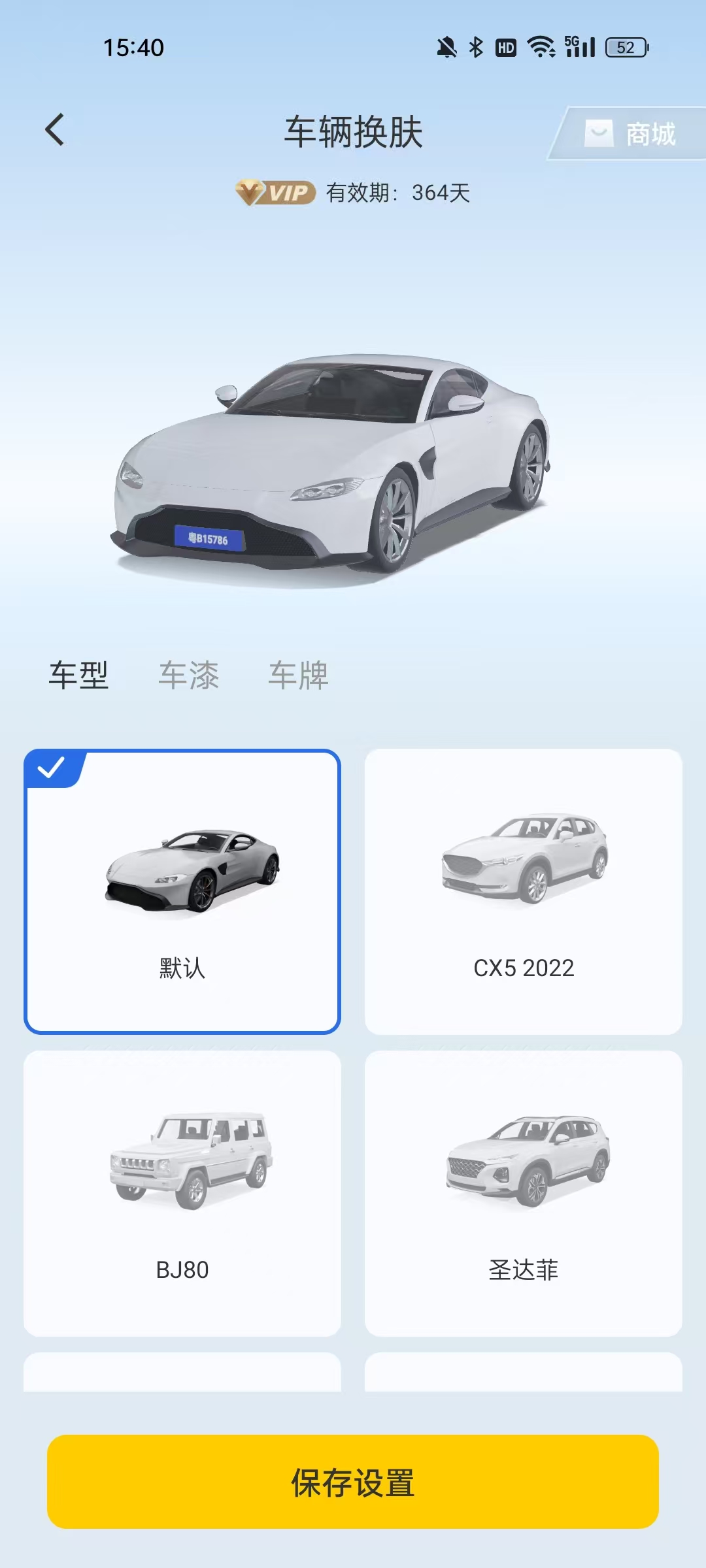Tap the Bluetooth status icon
Viewport: 706px width, 1568px height.
point(477,46)
